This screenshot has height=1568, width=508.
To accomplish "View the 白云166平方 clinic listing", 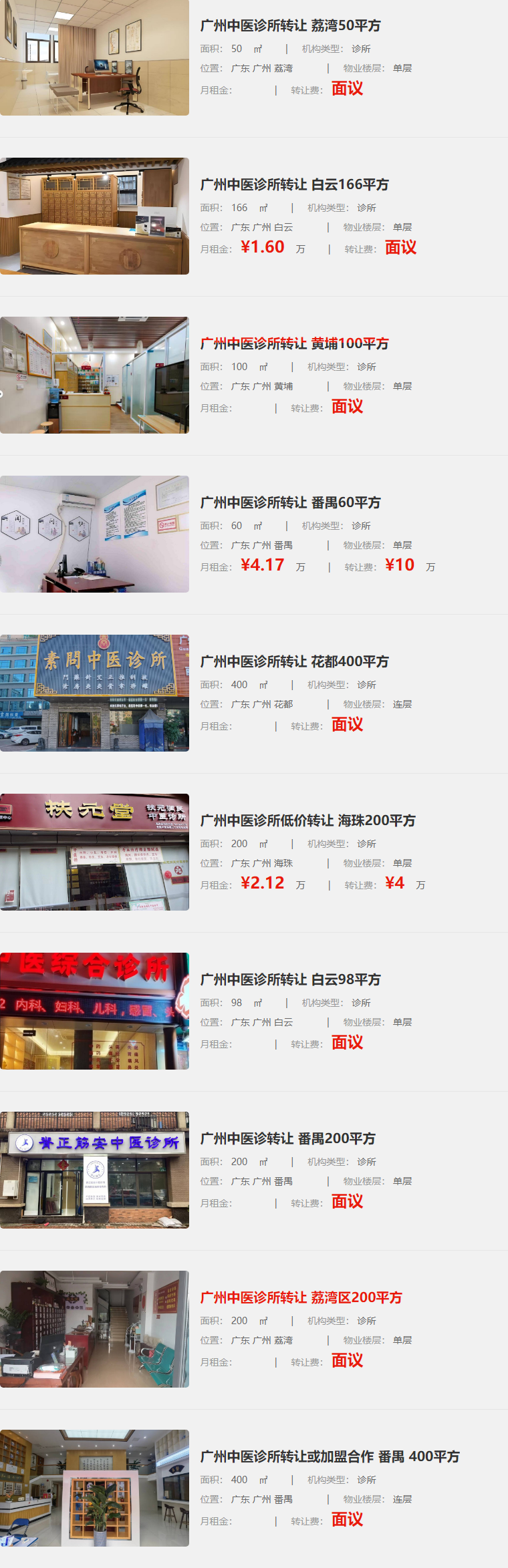I will click(294, 184).
